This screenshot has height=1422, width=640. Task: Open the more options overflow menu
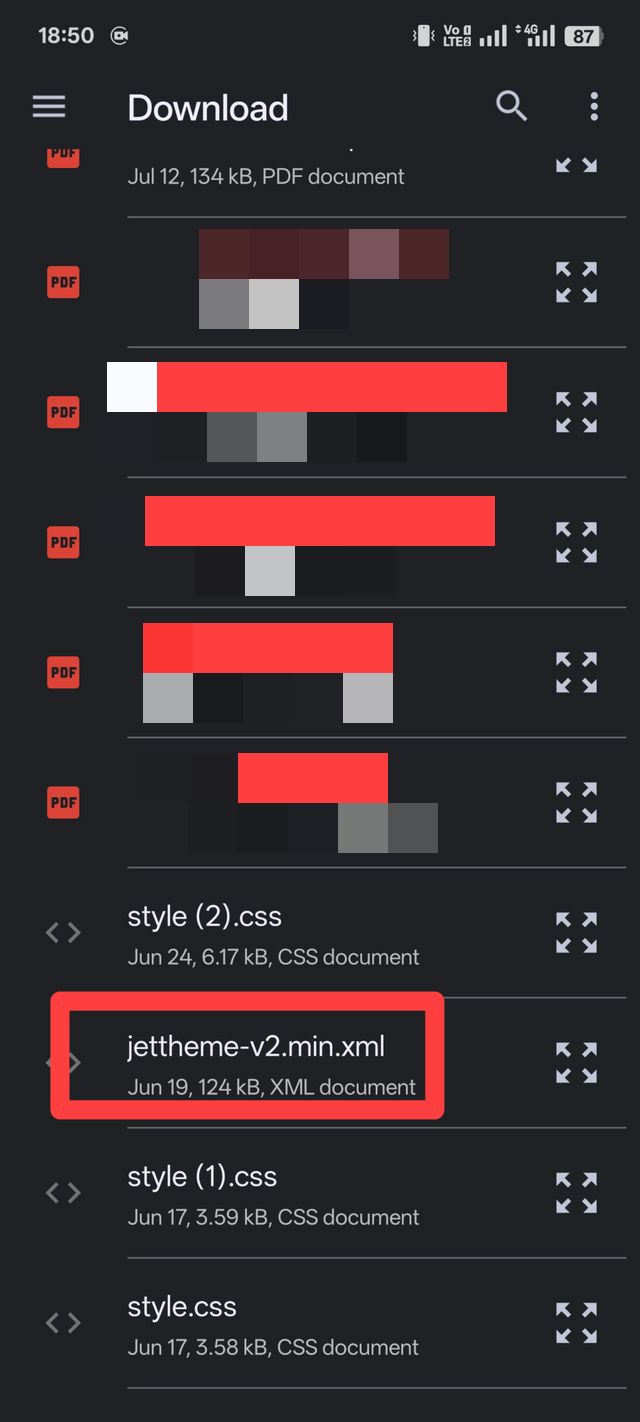[x=594, y=107]
